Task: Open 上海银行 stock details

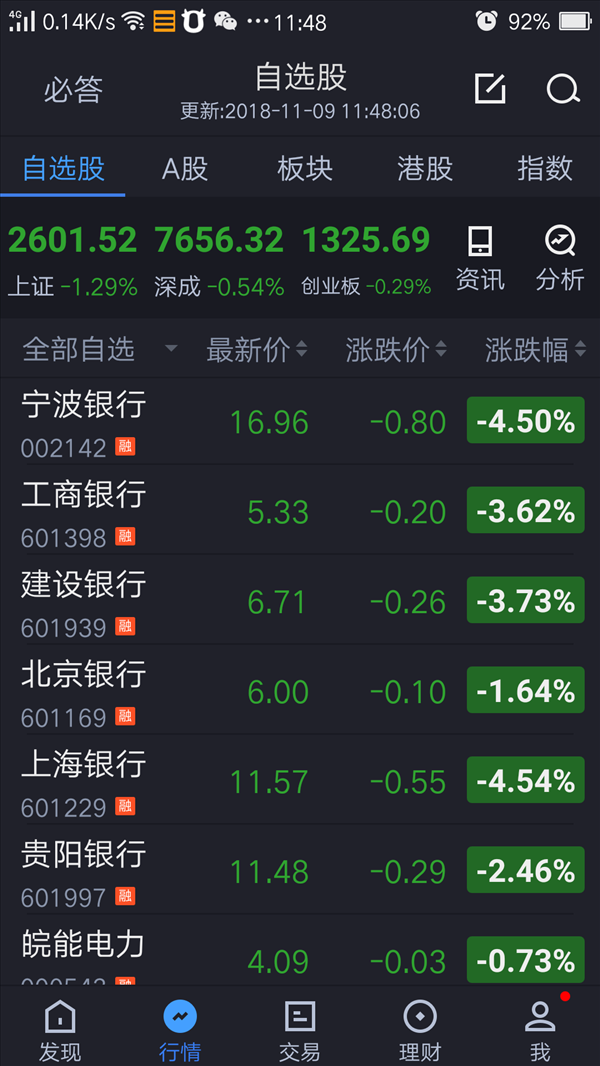Action: 300,780
